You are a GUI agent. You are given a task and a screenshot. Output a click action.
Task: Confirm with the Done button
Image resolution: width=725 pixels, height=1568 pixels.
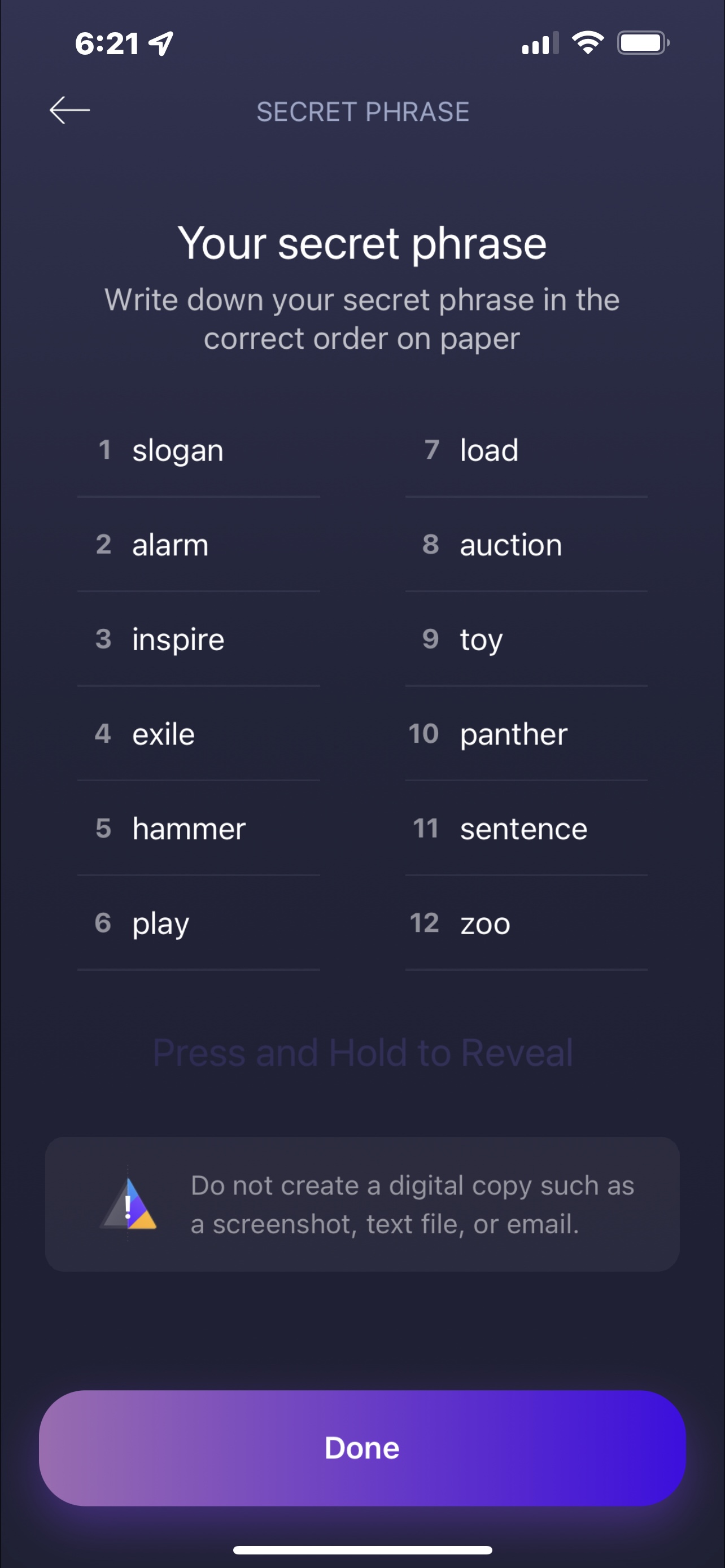tap(362, 1447)
